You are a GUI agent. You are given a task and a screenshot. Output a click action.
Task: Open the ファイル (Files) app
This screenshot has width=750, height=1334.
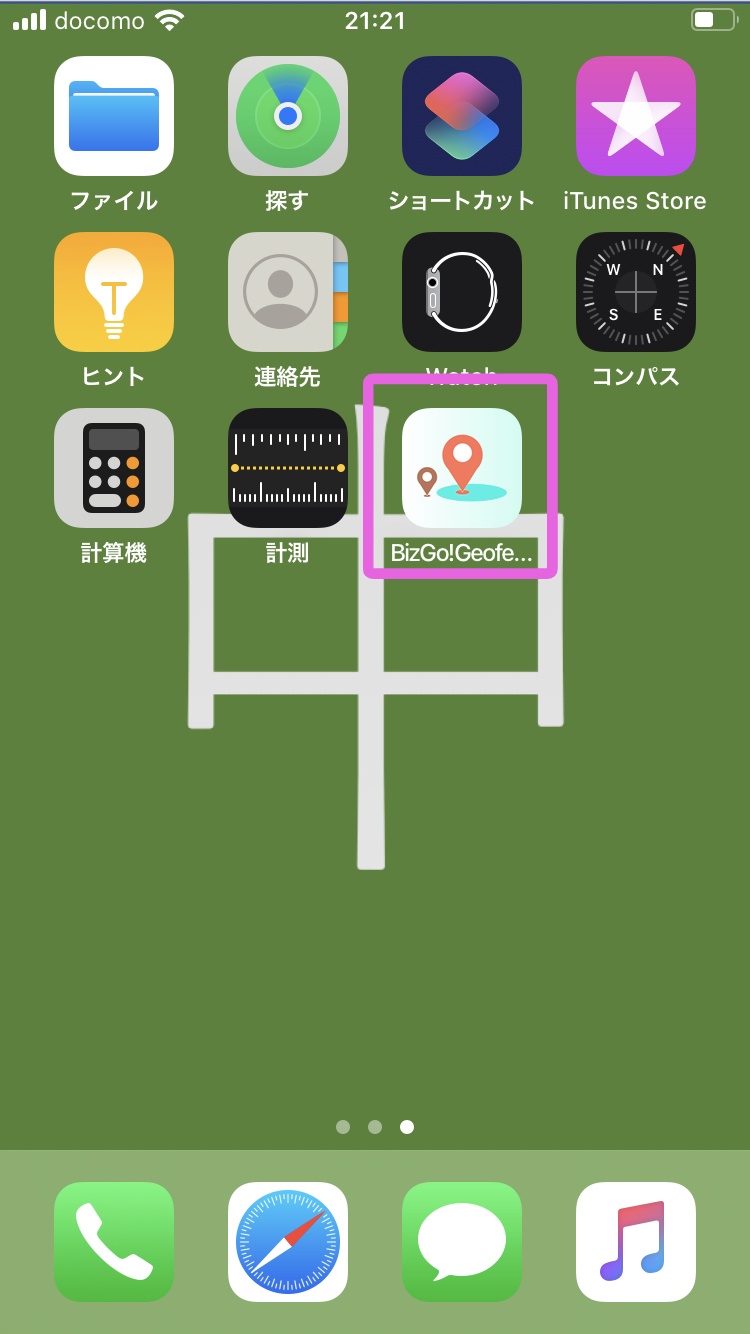pyautogui.click(x=114, y=116)
